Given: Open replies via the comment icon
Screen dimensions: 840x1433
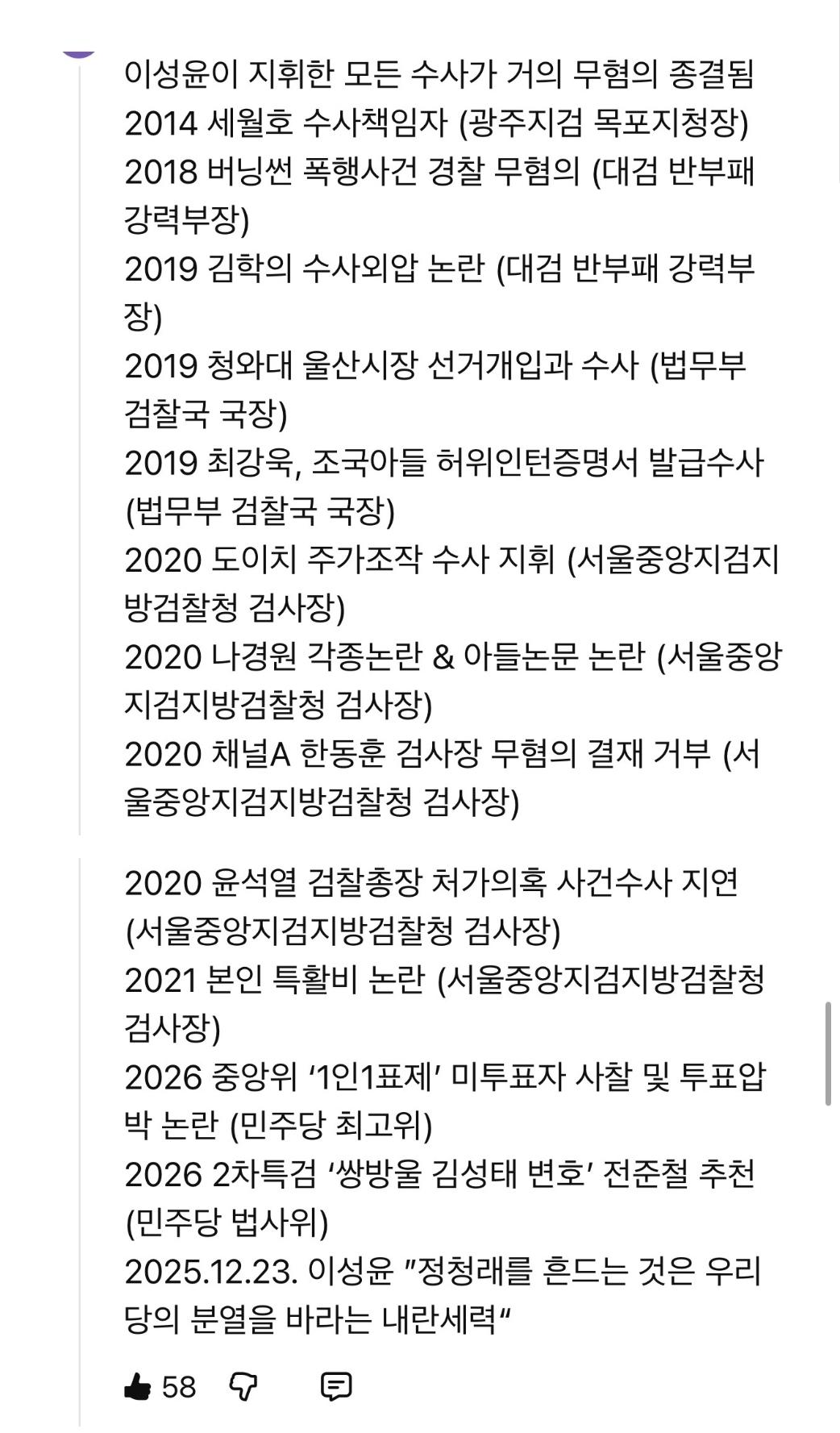Looking at the screenshot, I should coord(335,1387).
